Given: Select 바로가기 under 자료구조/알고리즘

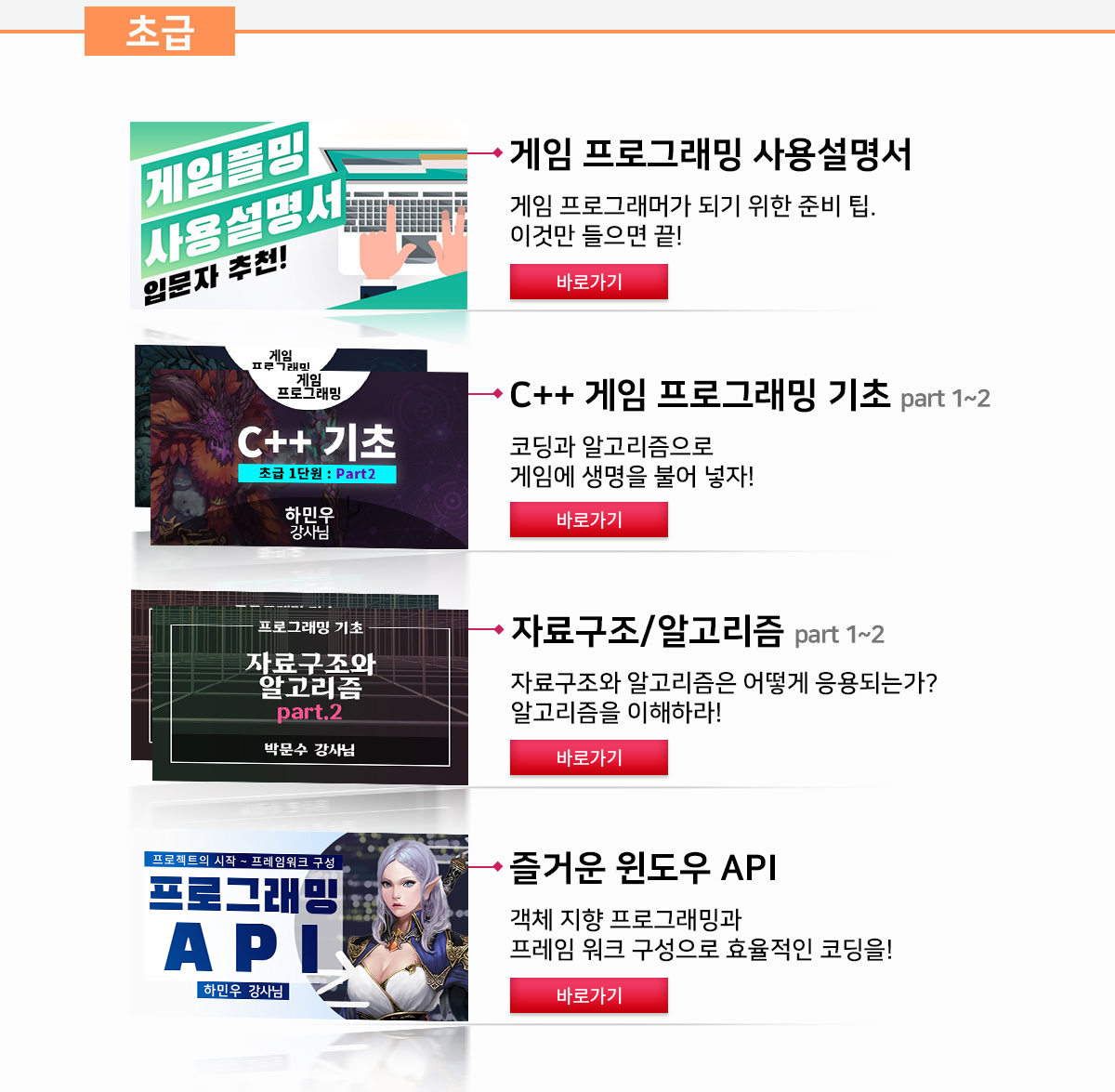Looking at the screenshot, I should coord(588,757).
